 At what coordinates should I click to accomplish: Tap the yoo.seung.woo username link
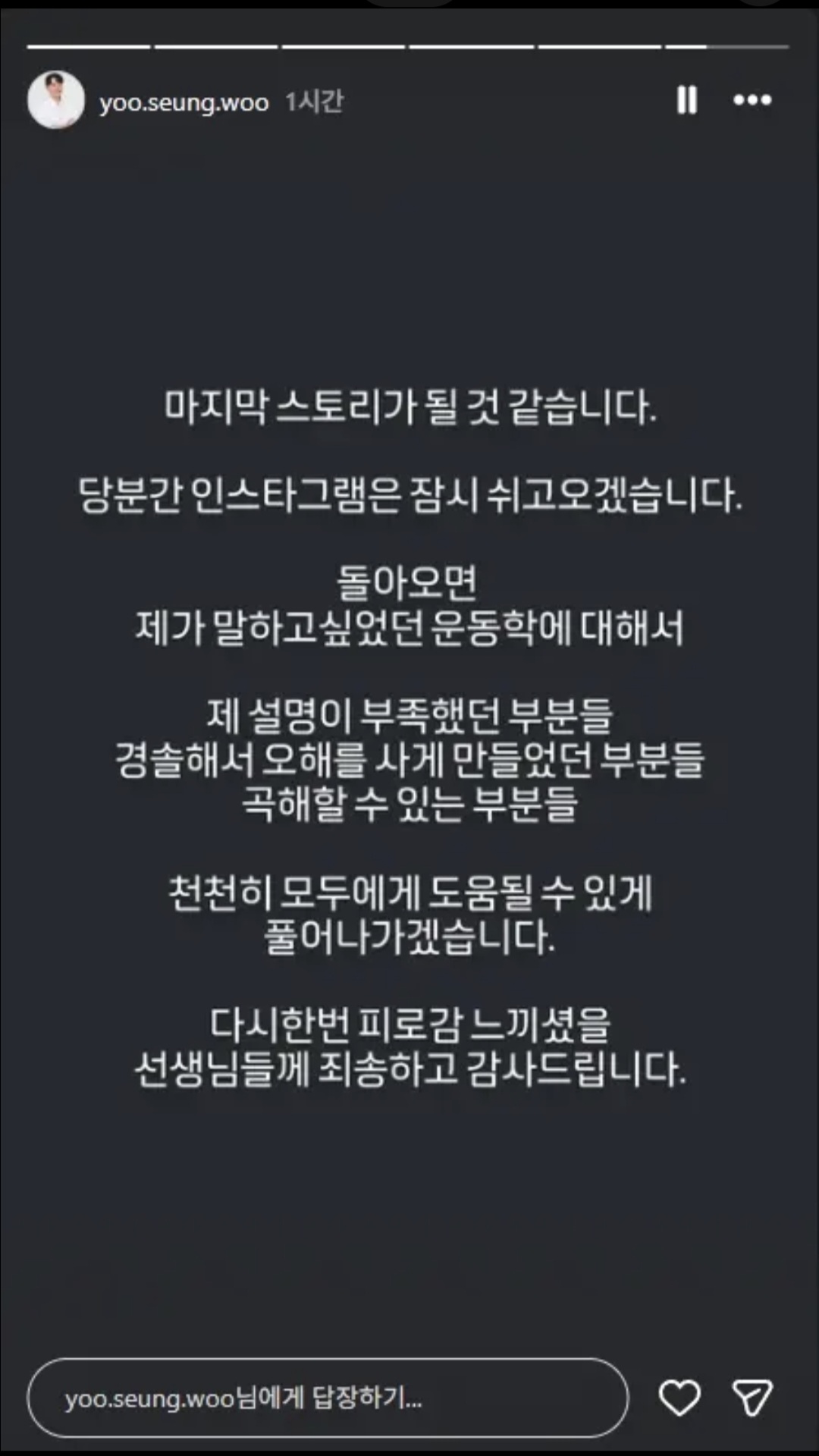(184, 102)
